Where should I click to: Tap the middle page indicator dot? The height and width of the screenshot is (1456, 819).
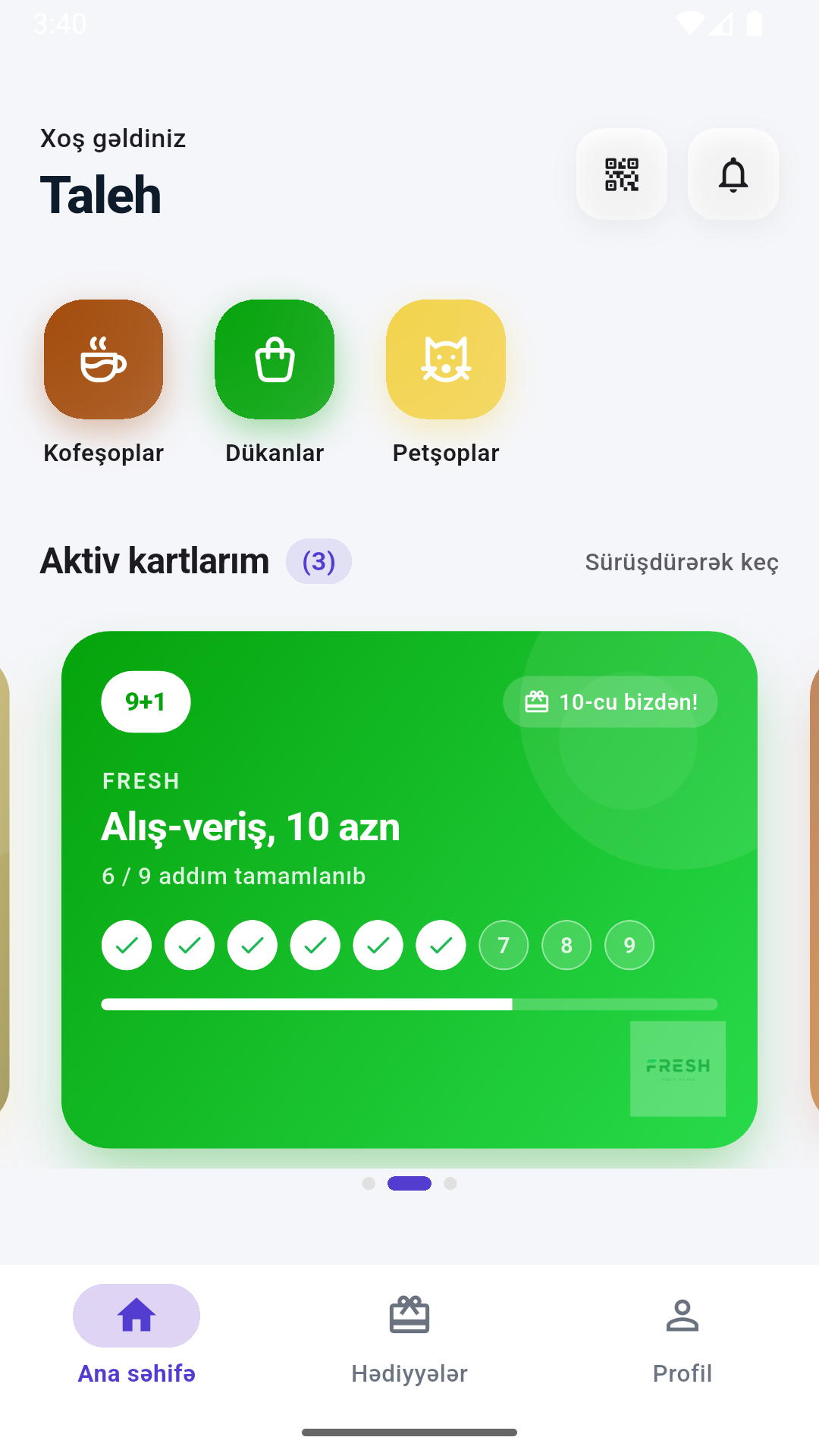[x=409, y=1183]
